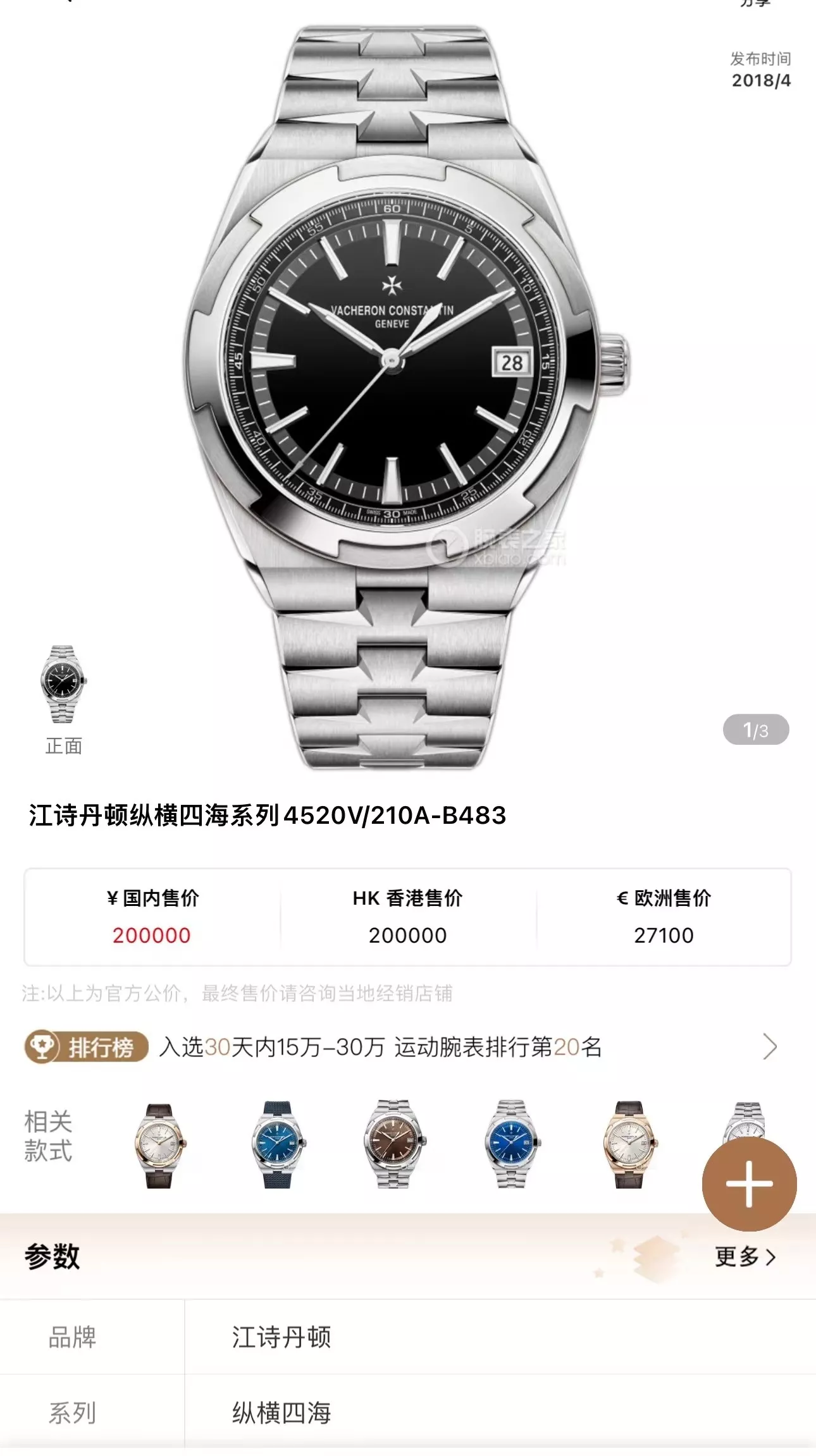
Task: Open the rose gold brown strap related model
Action: coord(160,1146)
